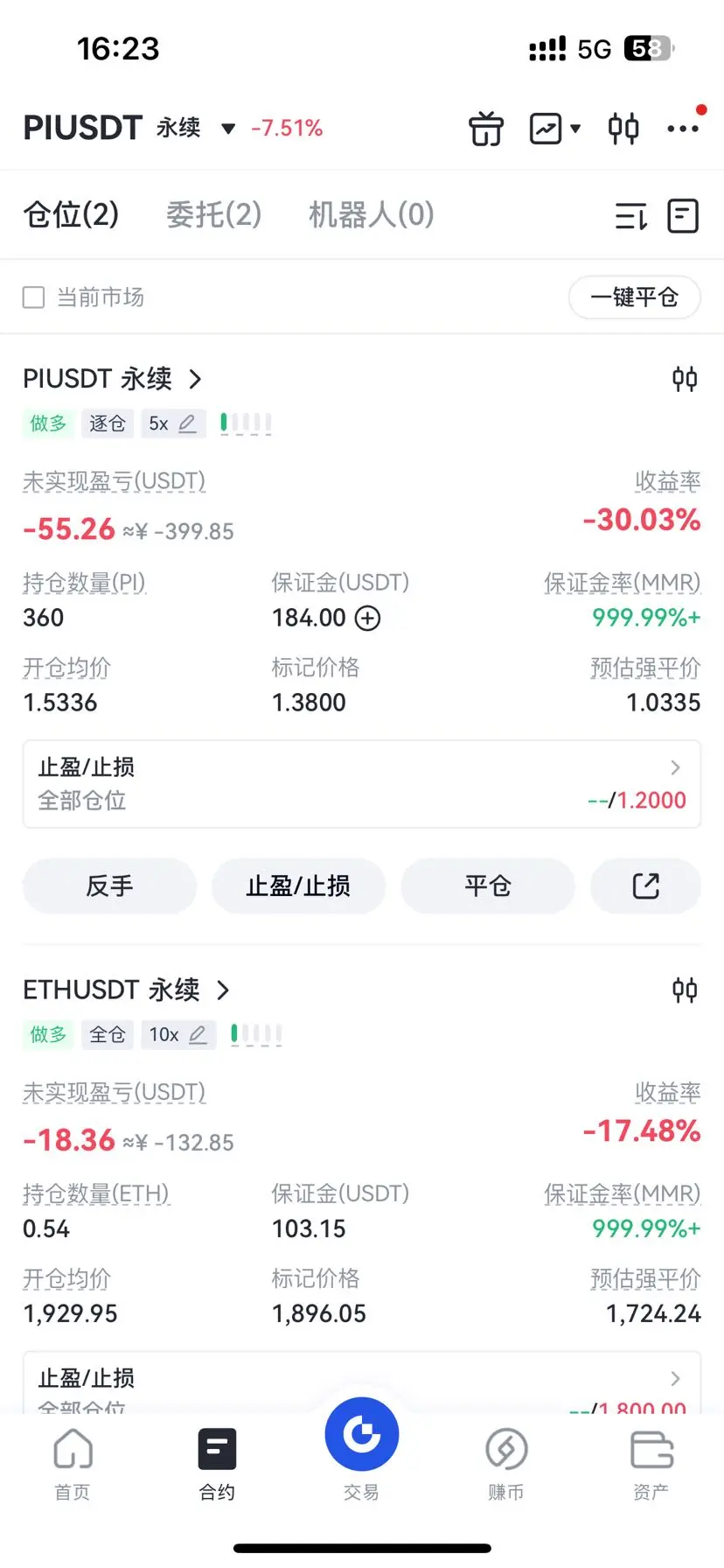Open the chart dropdown icon
Viewport: 724px width, 1568px height.
pyautogui.click(x=554, y=129)
